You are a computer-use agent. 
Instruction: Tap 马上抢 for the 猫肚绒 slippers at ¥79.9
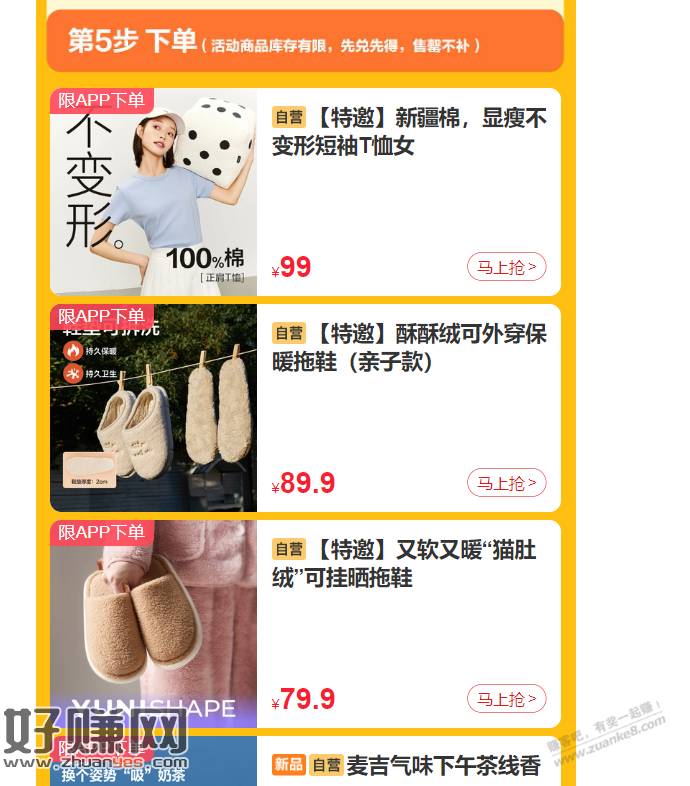pyautogui.click(x=506, y=699)
